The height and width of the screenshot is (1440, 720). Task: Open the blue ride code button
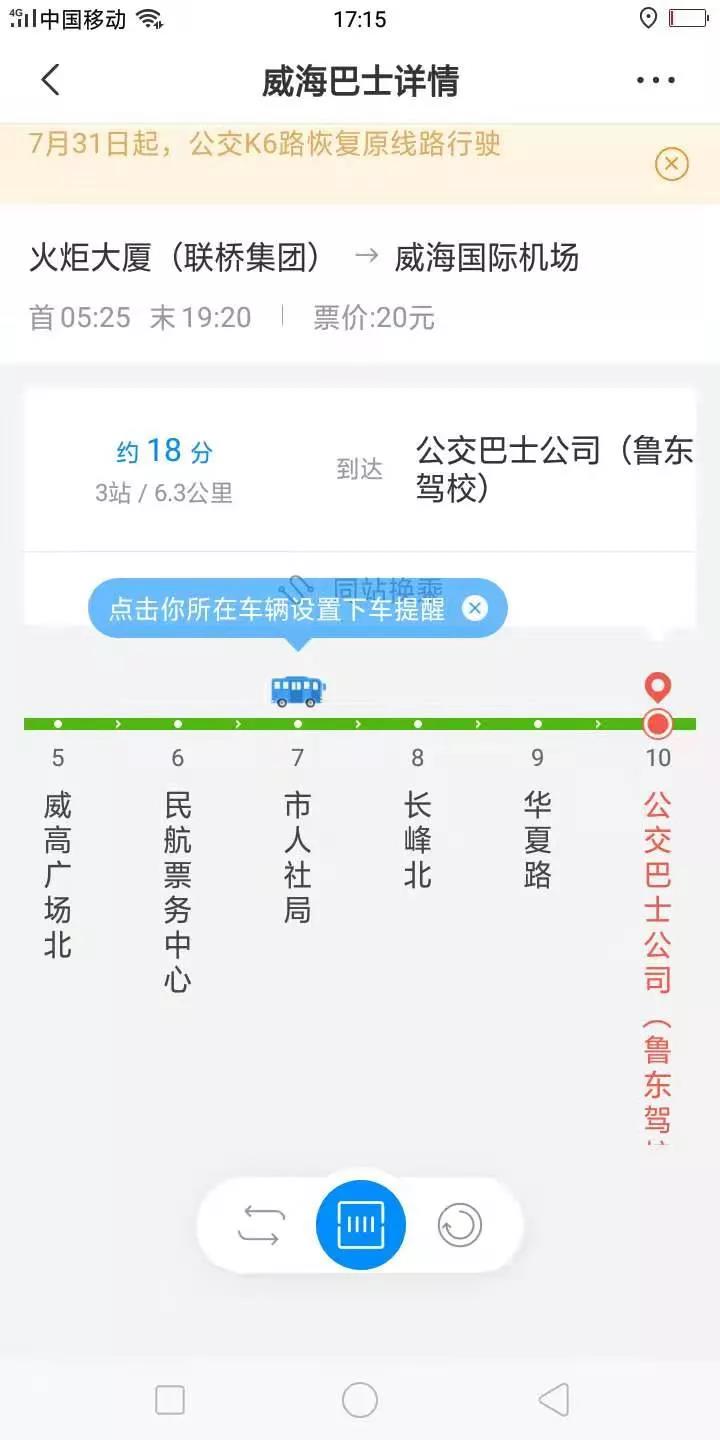pyautogui.click(x=360, y=1225)
